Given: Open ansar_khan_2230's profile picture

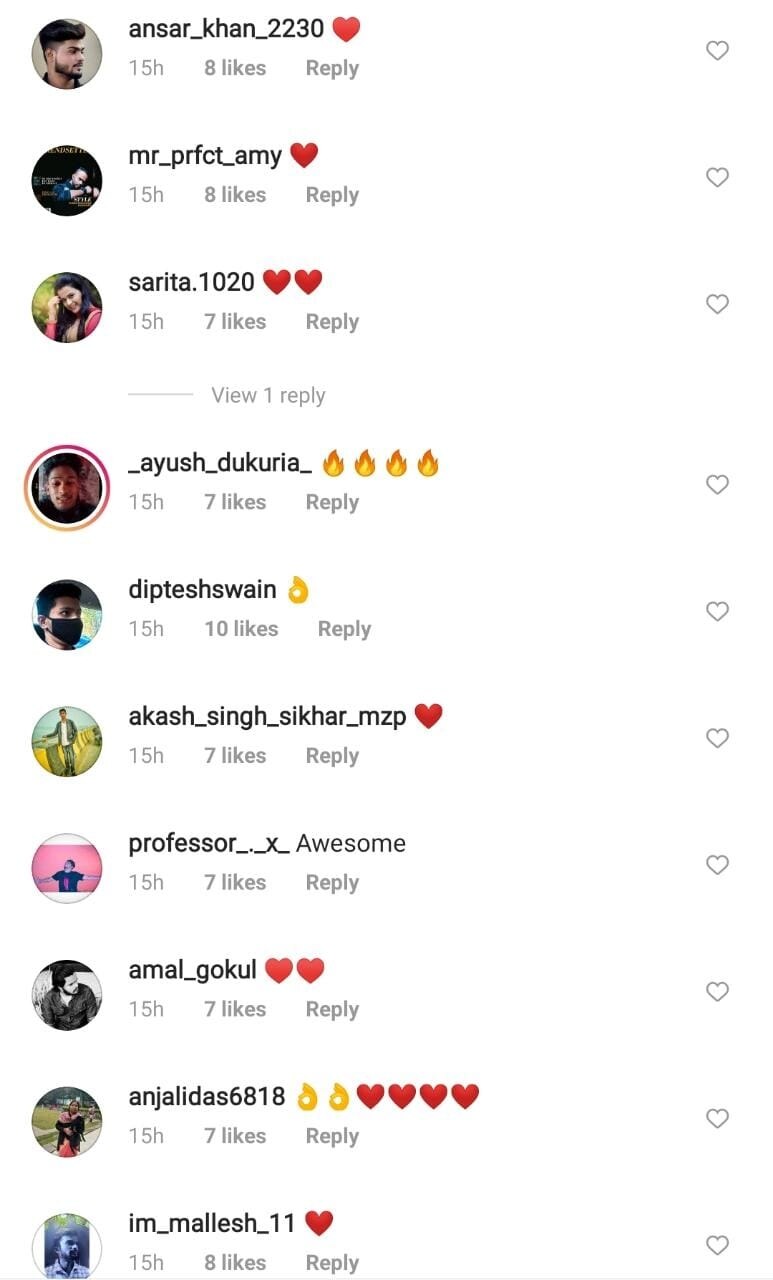Looking at the screenshot, I should [x=67, y=53].
